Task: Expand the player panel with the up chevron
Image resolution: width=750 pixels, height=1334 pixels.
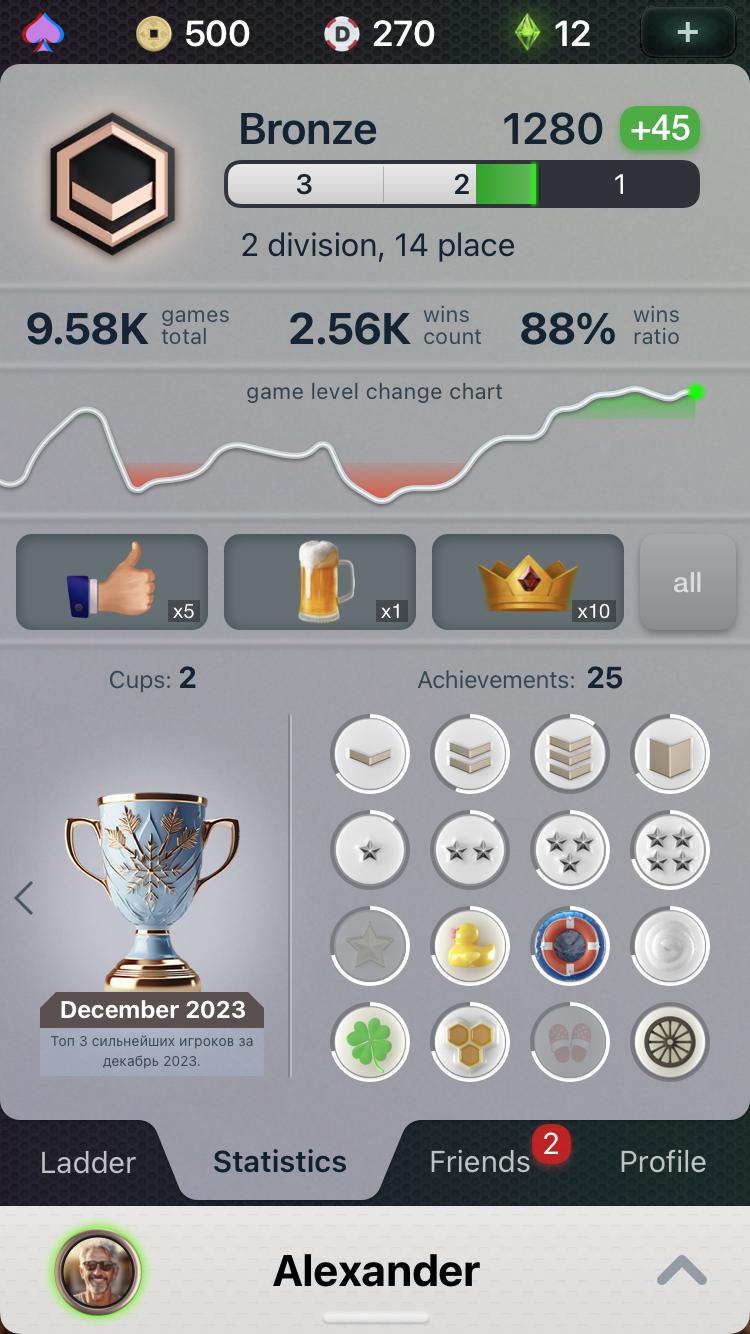Action: pos(682,1268)
